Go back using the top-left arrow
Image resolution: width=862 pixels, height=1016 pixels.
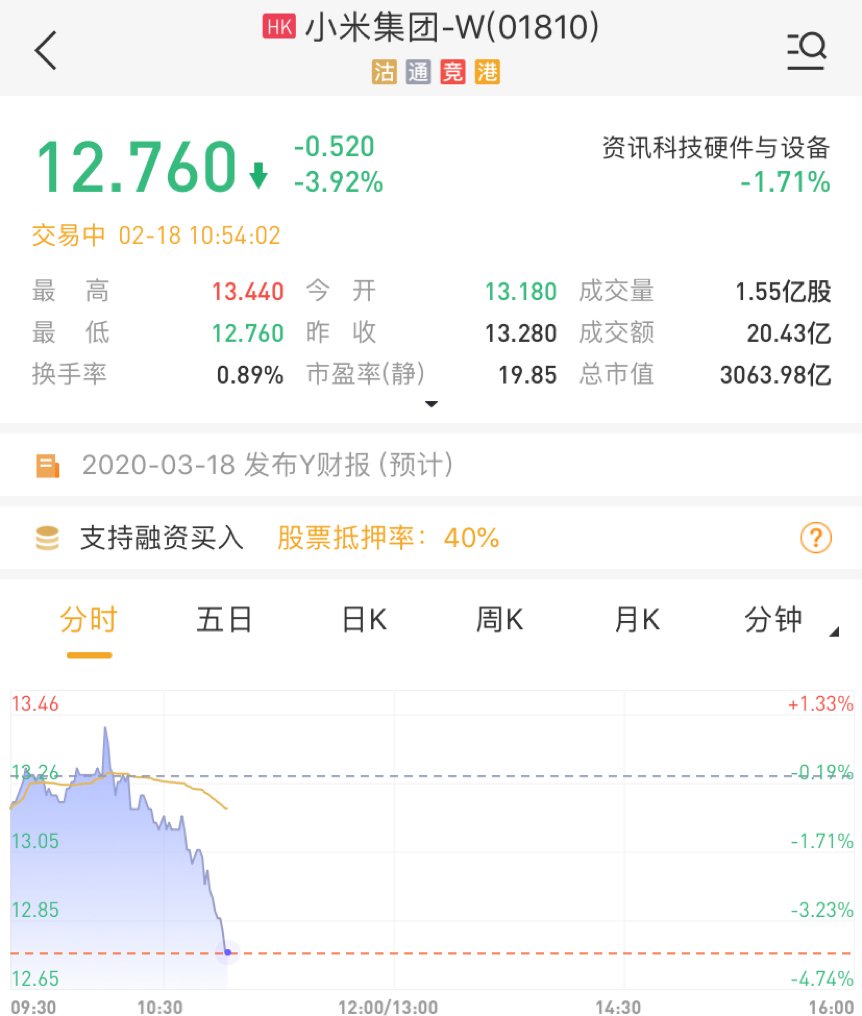coord(46,50)
